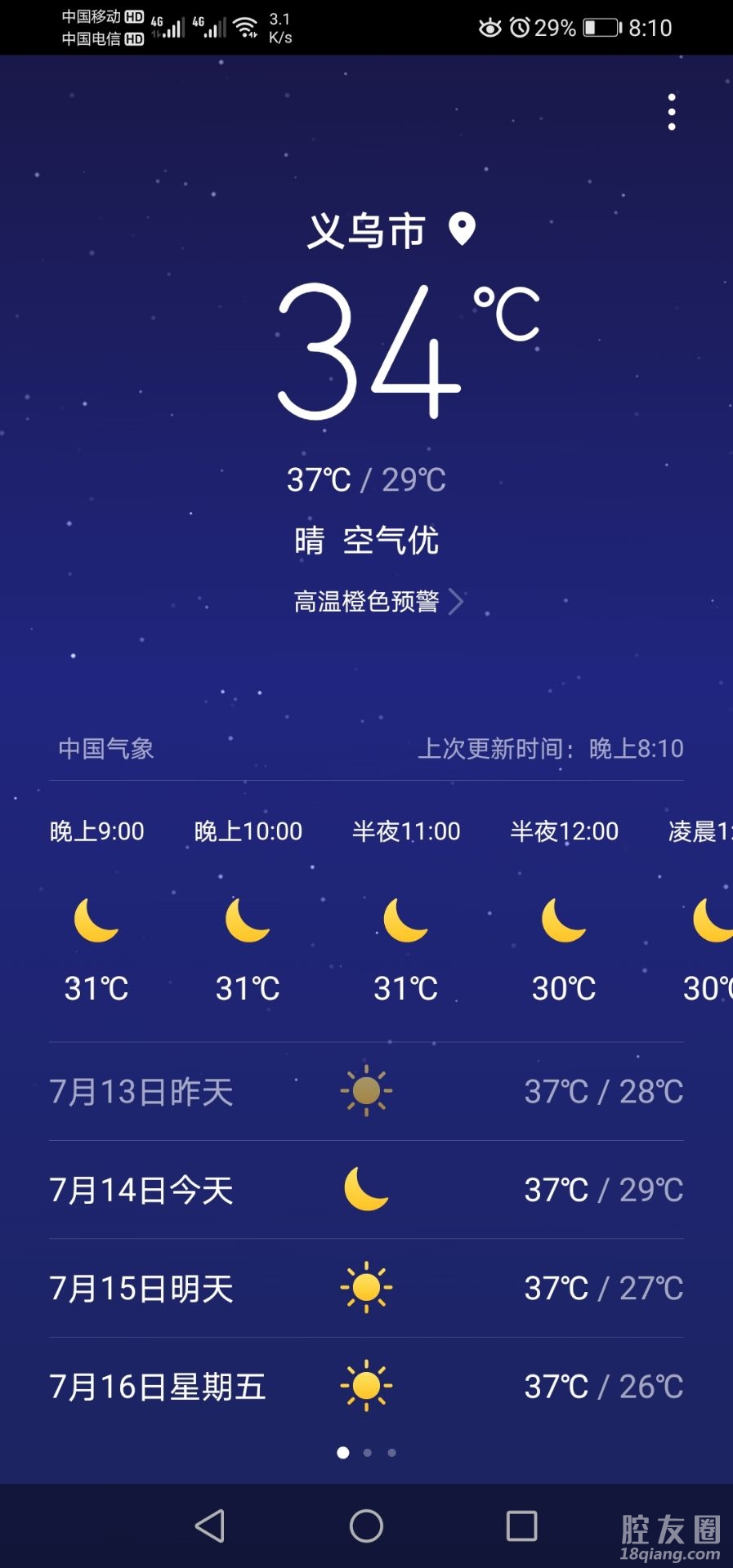The width and height of the screenshot is (733, 1568).
Task: Open the three-dot overflow menu
Action: point(672,112)
